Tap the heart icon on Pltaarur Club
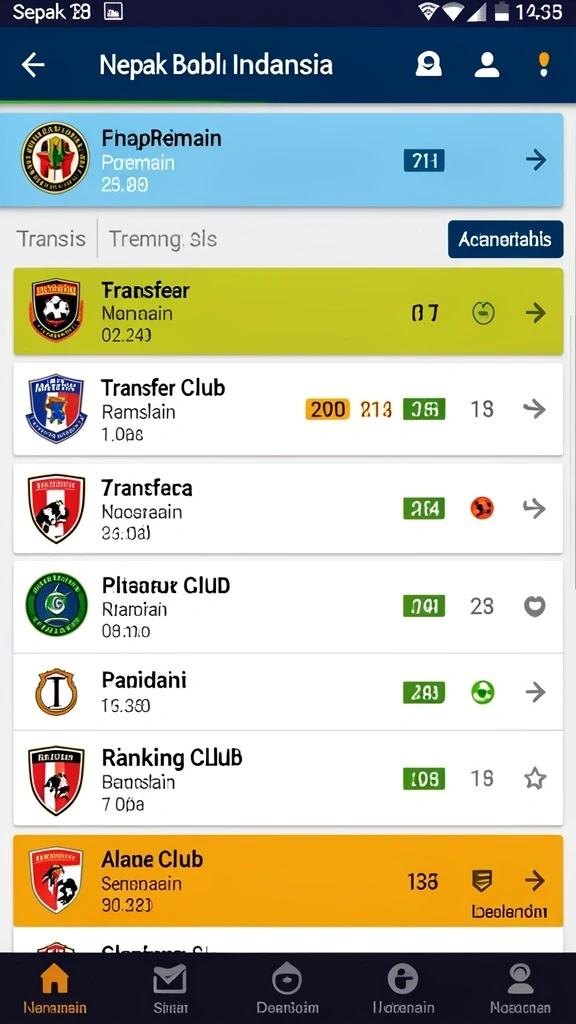Viewport: 576px width, 1024px height. tap(535, 607)
